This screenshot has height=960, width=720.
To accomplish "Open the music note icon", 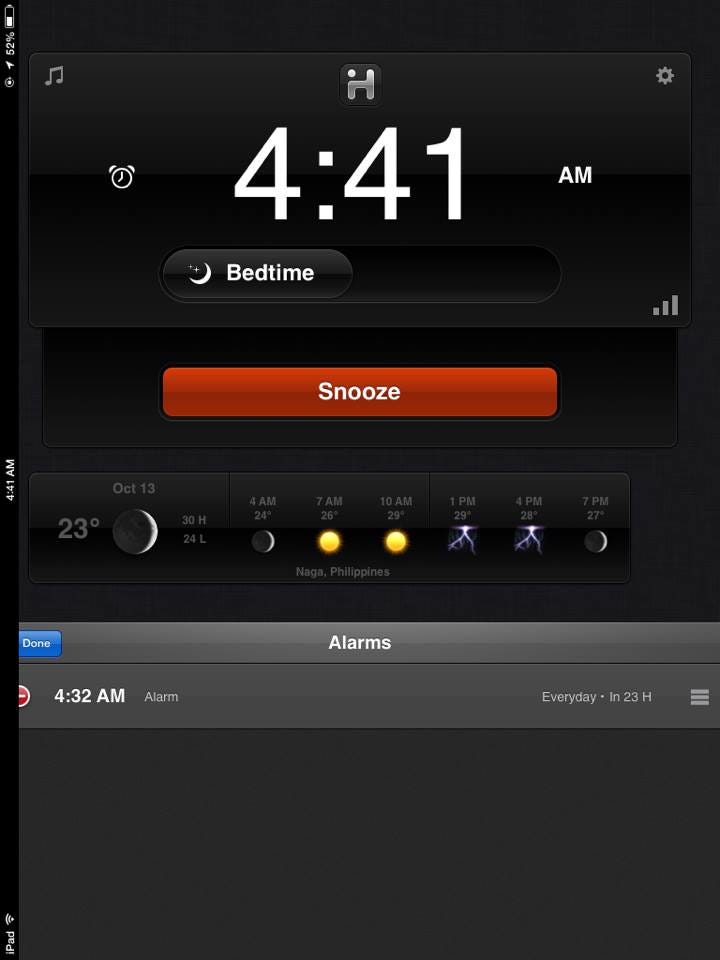I will tap(54, 76).
